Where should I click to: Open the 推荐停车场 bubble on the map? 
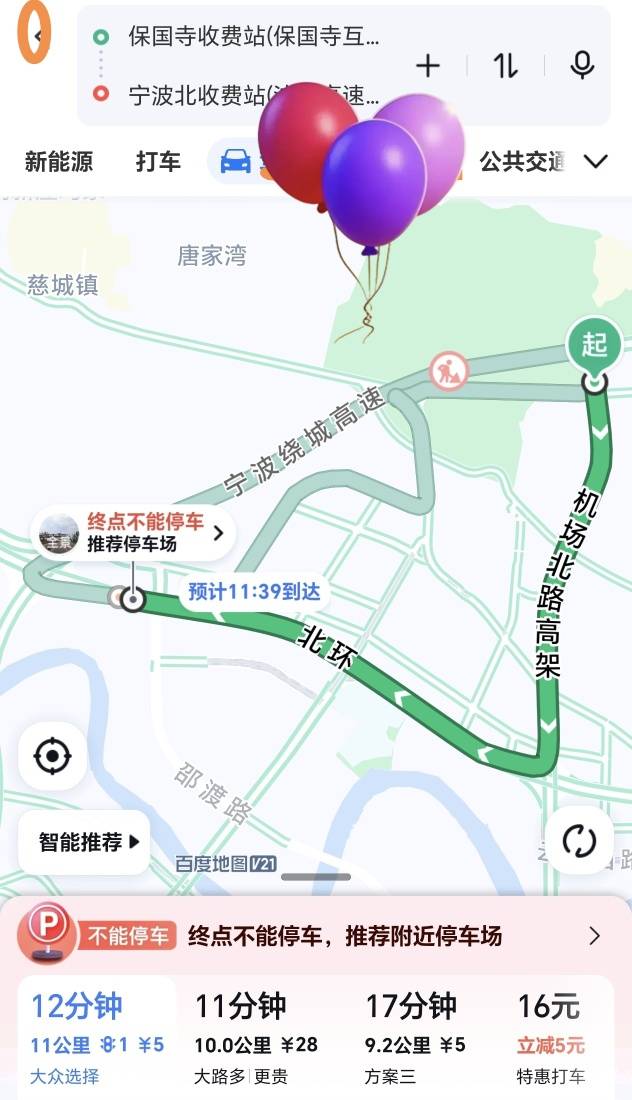[133, 534]
